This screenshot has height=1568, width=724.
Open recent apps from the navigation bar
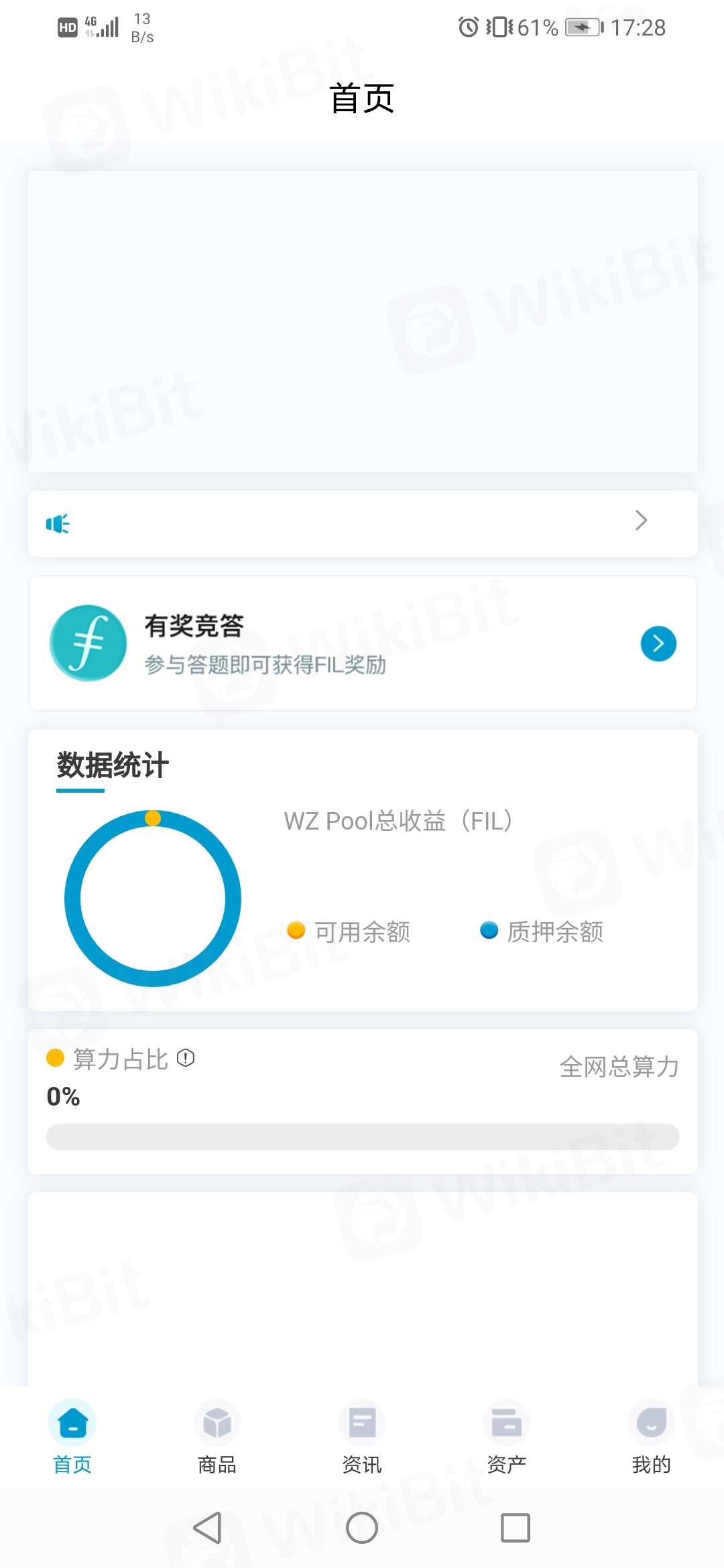click(x=516, y=1528)
